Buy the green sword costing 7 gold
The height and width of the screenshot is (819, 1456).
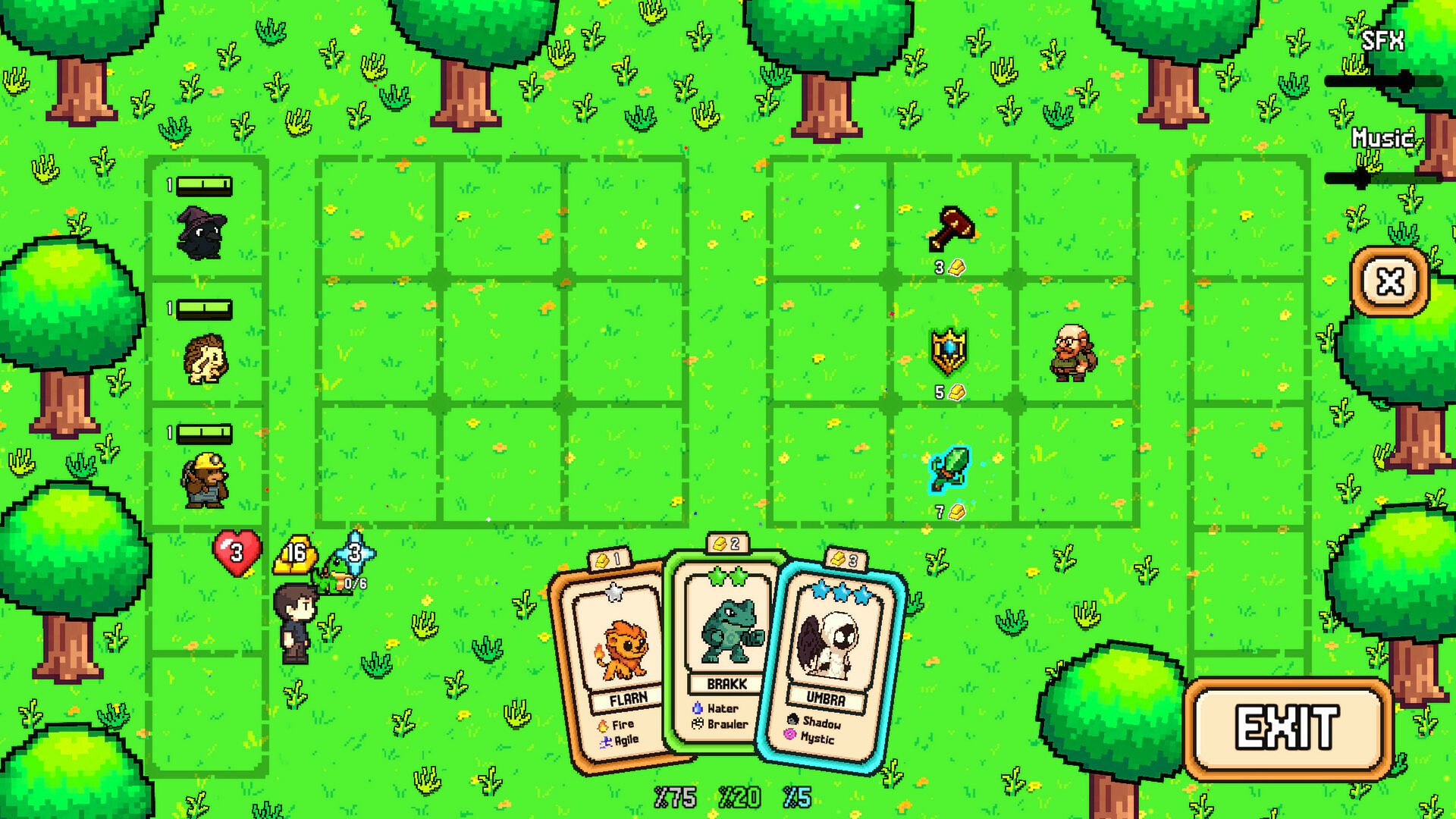click(949, 468)
